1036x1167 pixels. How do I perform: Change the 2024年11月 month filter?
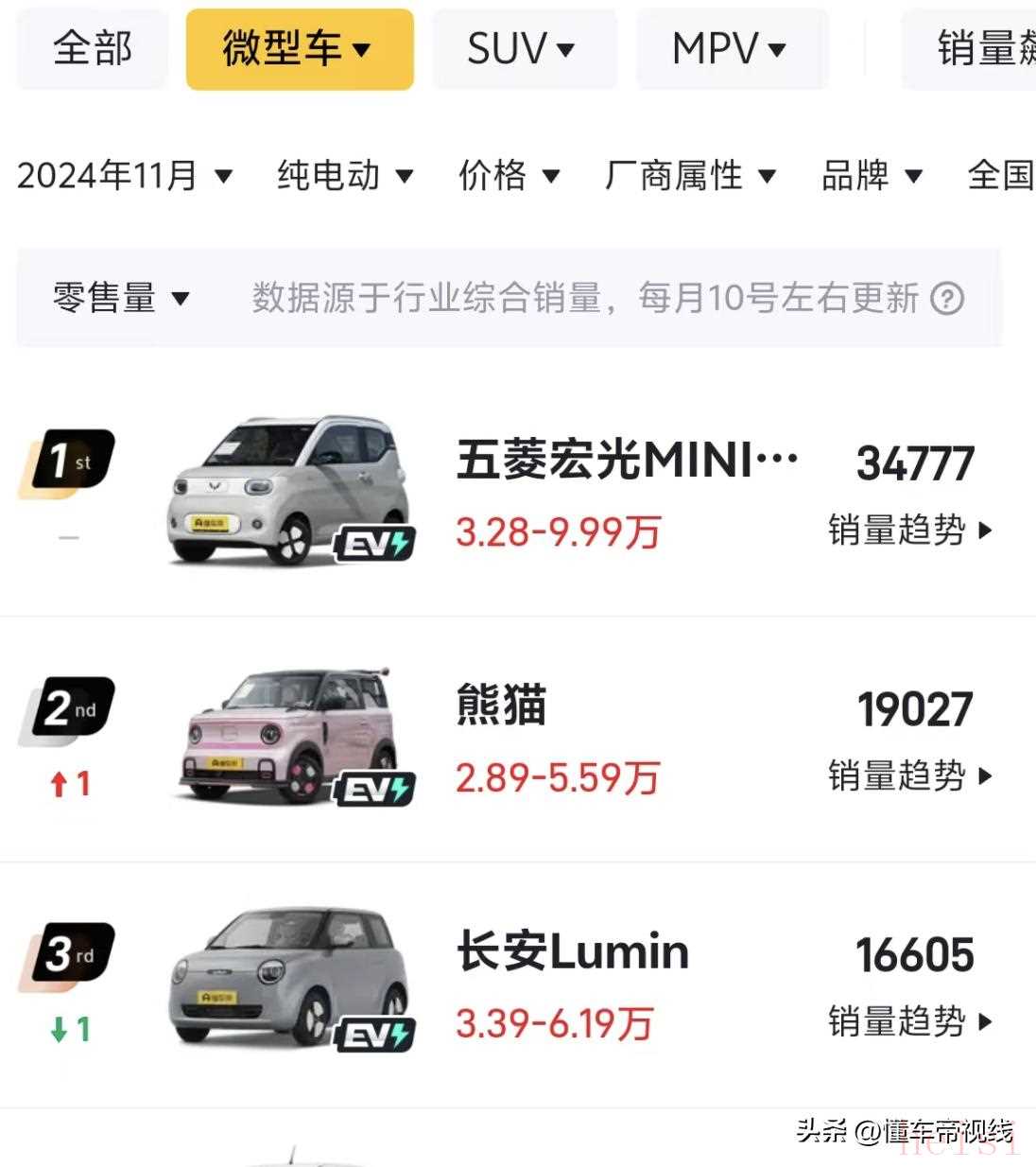pos(124,176)
